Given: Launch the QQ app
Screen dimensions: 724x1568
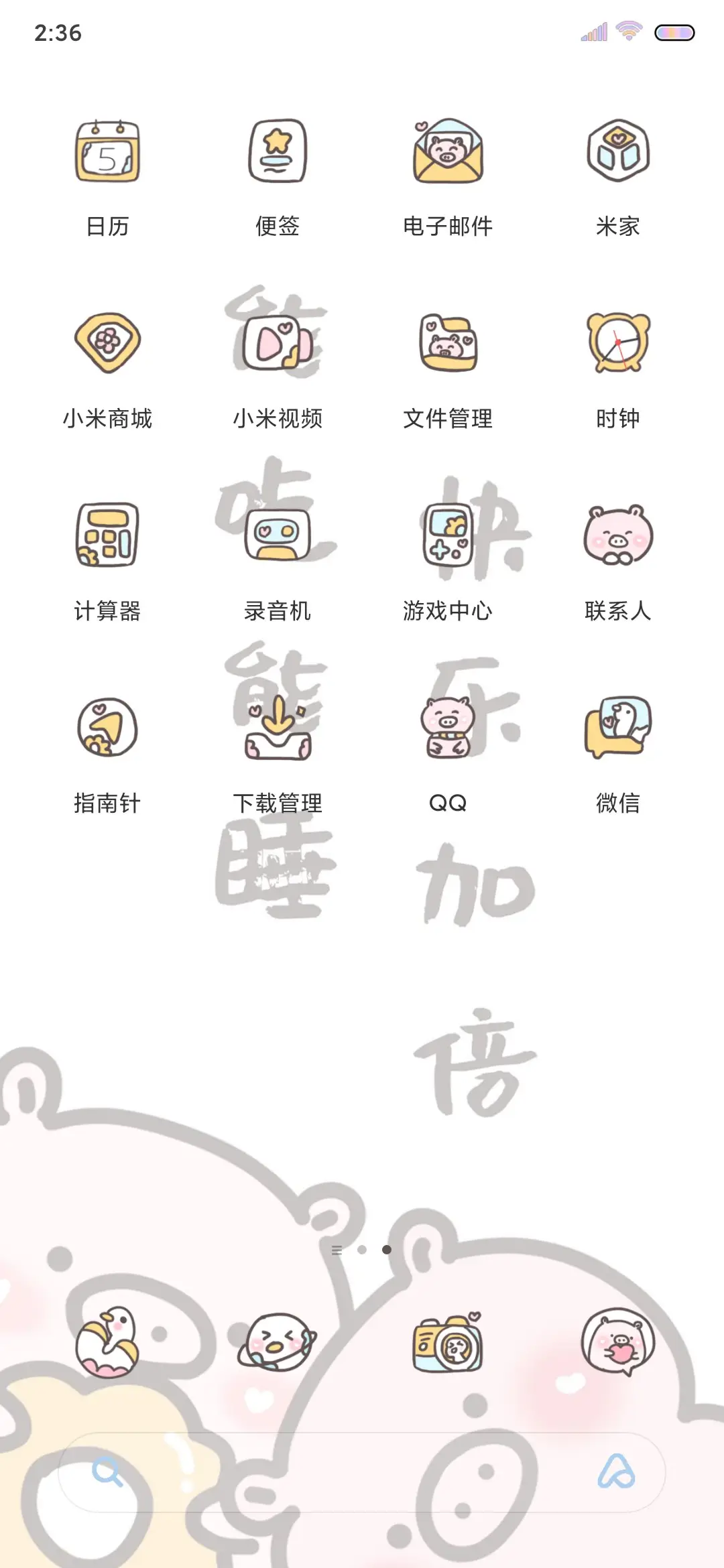Looking at the screenshot, I should (x=448, y=727).
